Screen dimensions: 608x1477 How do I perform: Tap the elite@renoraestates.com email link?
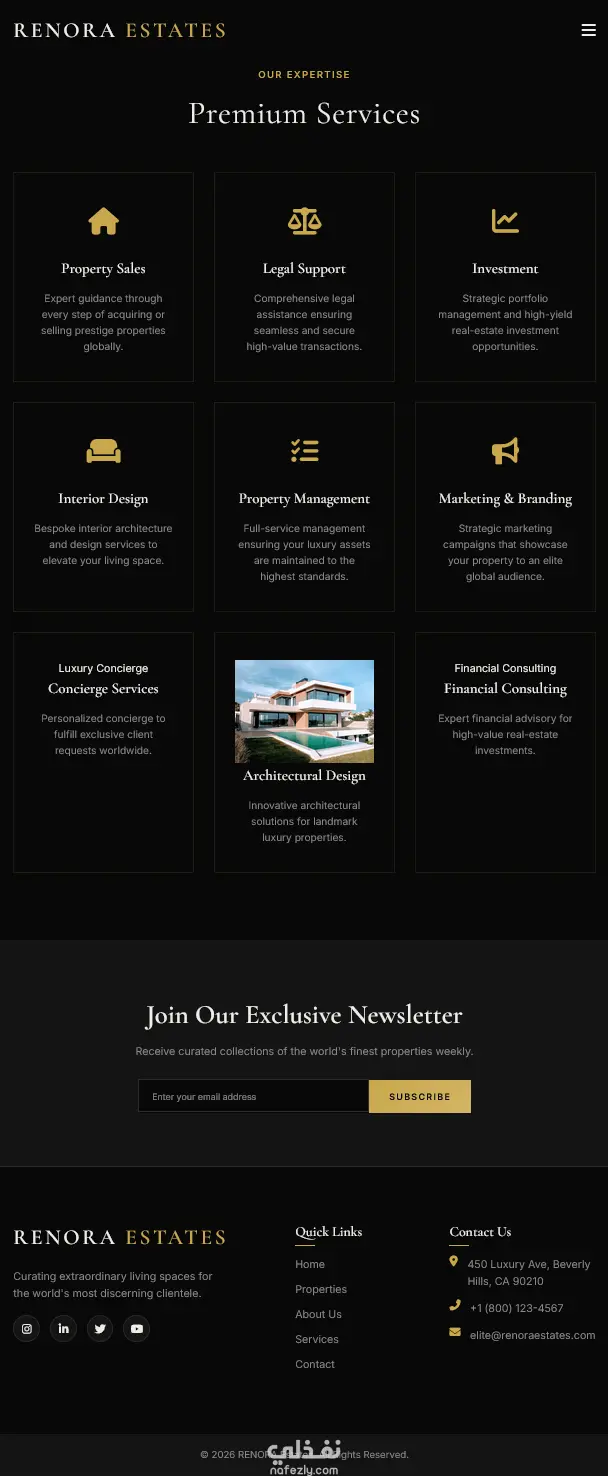(532, 1334)
